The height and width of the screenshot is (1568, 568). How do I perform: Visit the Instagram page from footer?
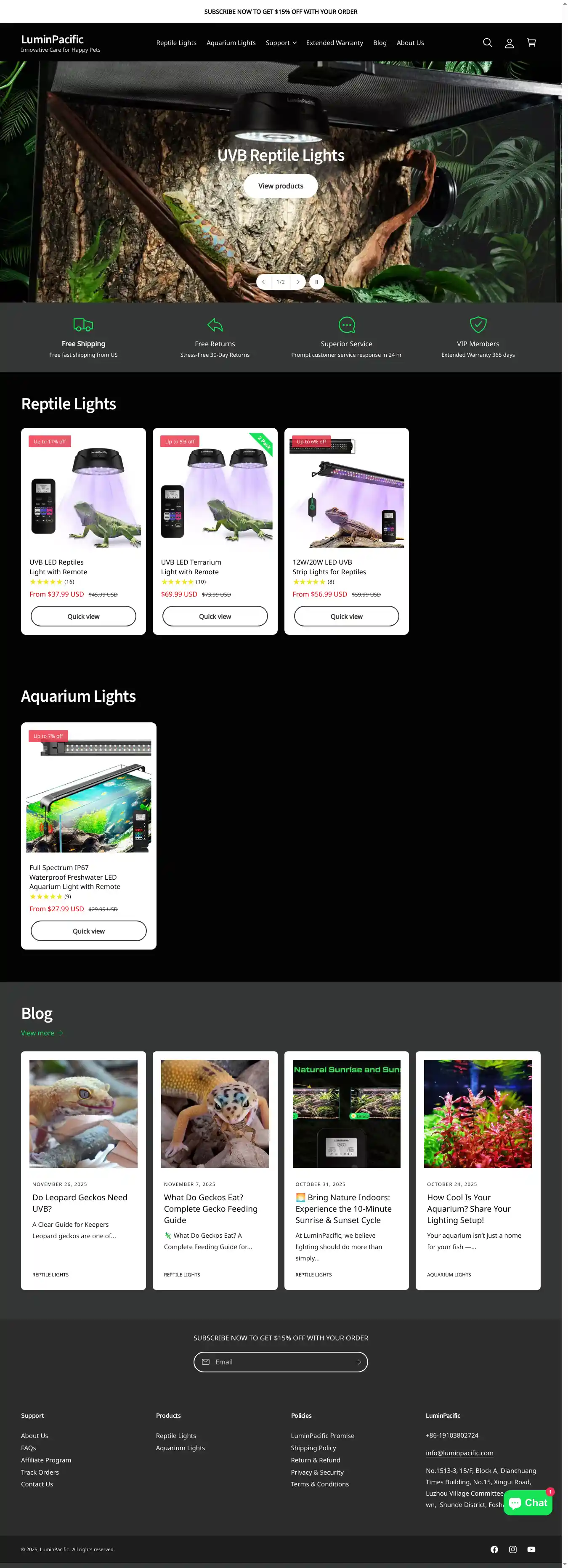coord(512,1549)
